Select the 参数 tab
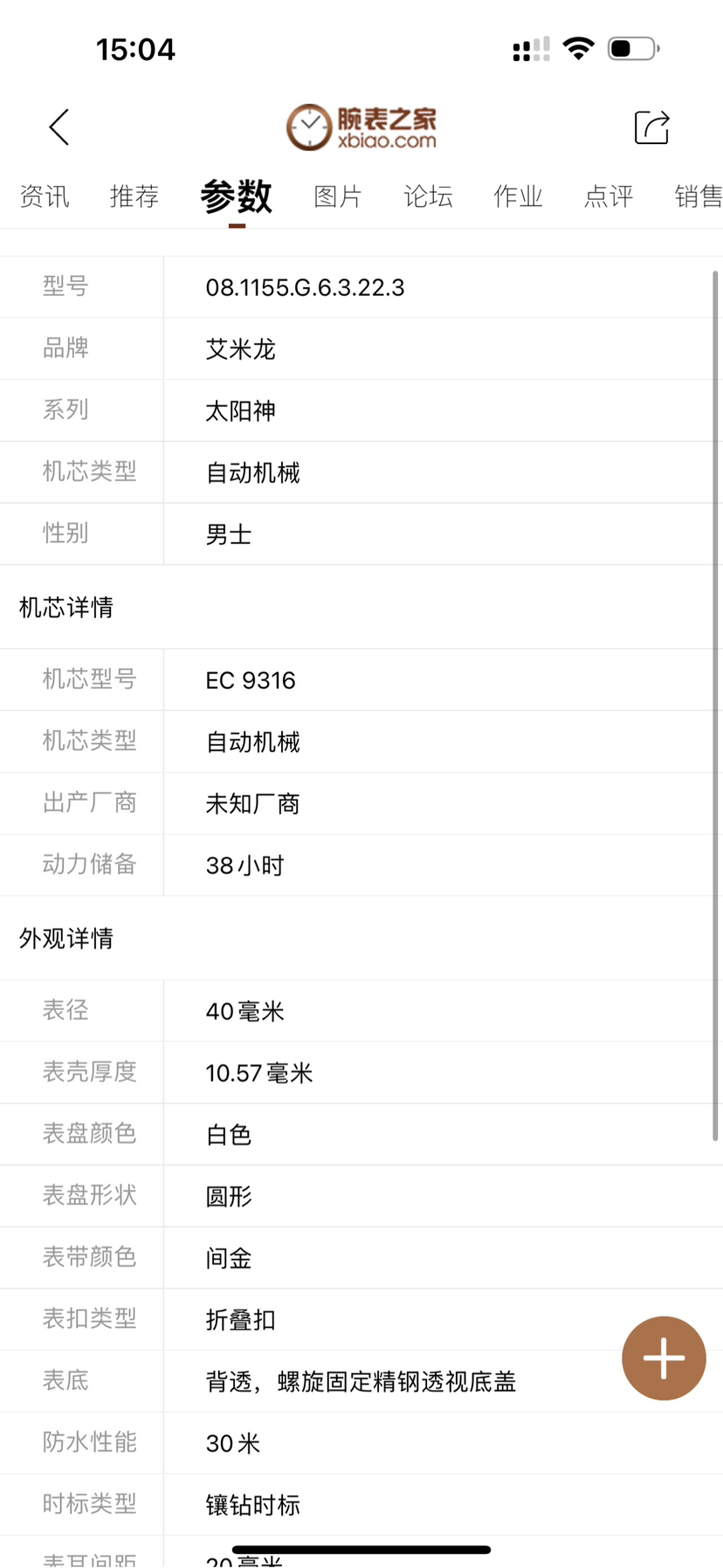 (236, 197)
